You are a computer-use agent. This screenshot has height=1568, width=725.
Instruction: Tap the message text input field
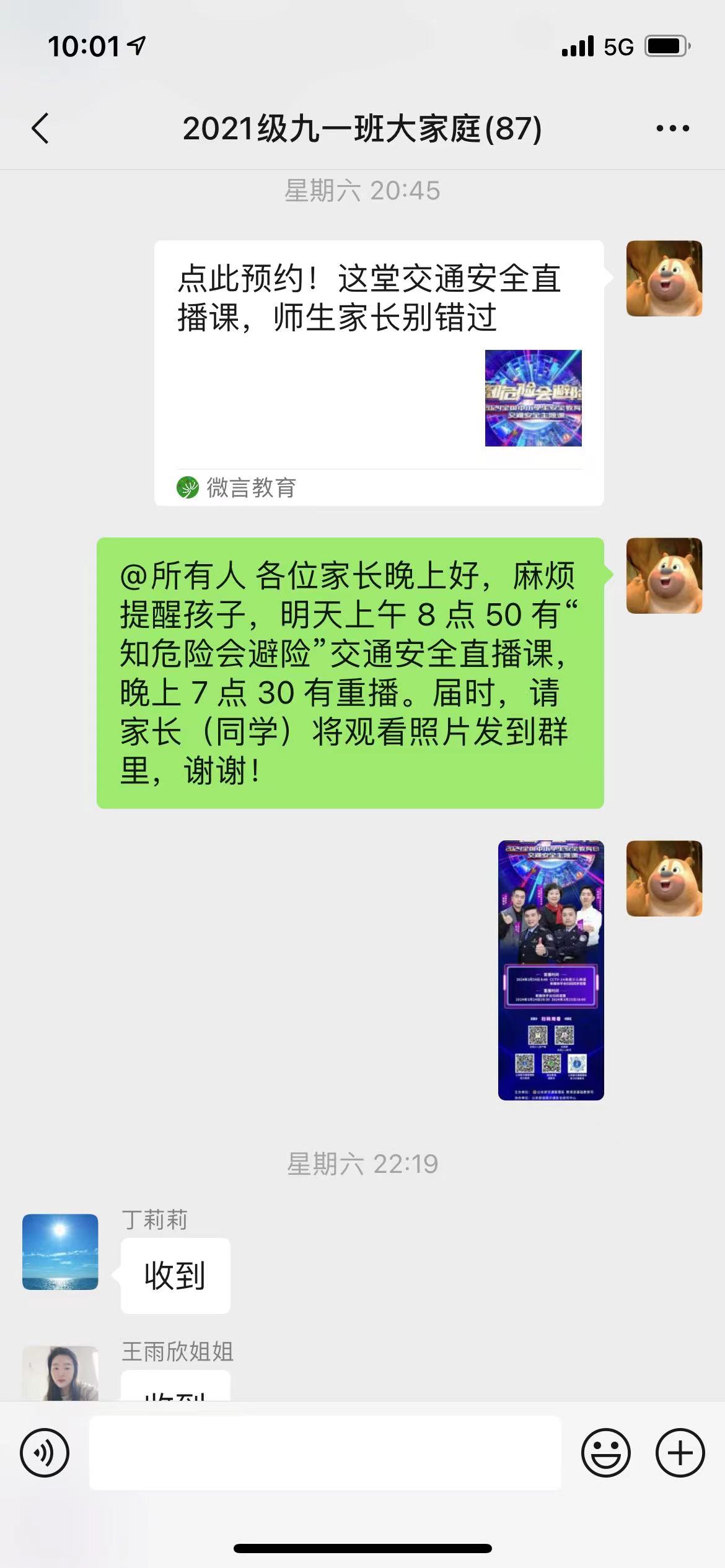click(325, 1453)
